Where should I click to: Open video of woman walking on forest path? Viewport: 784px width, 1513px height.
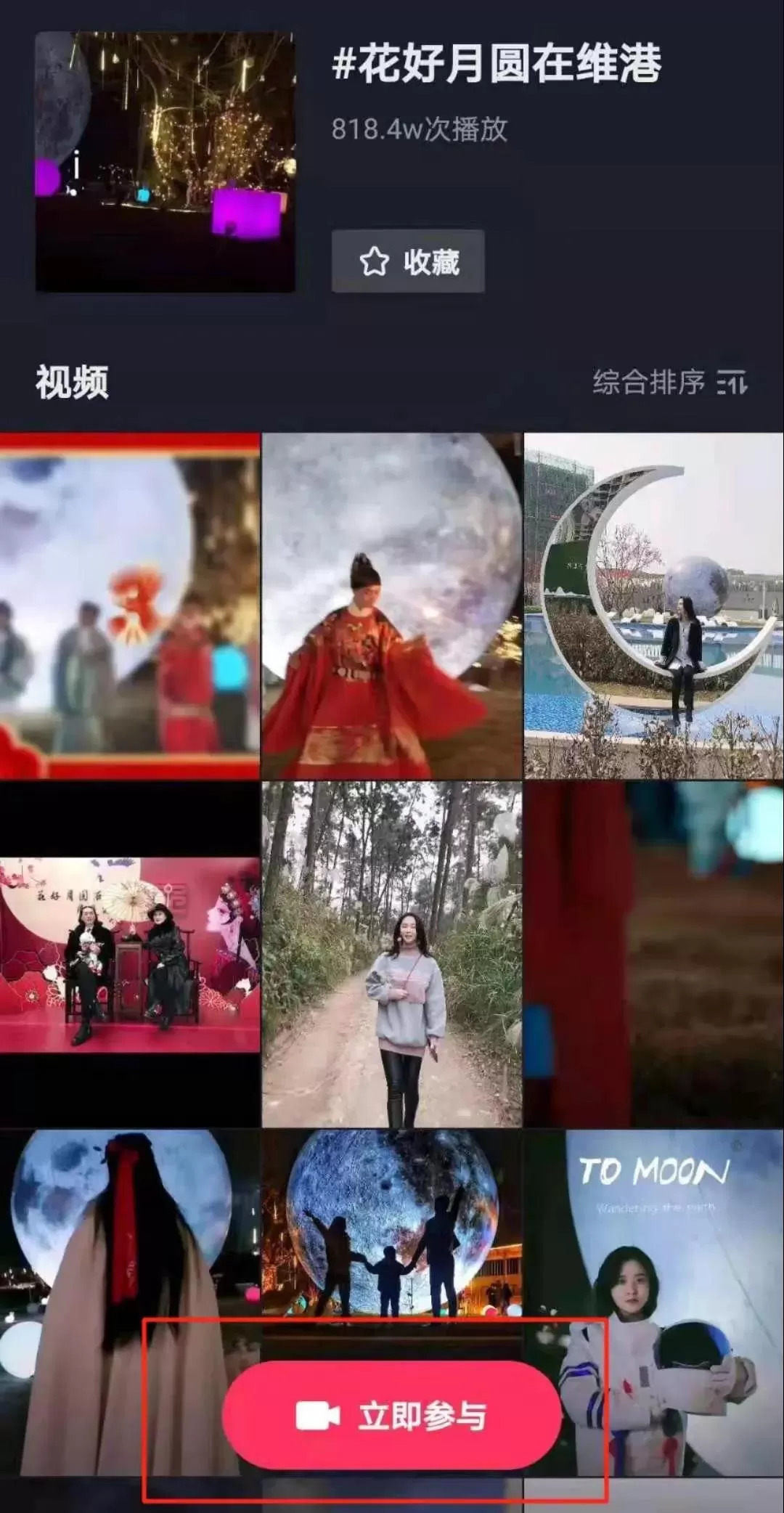(x=391, y=954)
